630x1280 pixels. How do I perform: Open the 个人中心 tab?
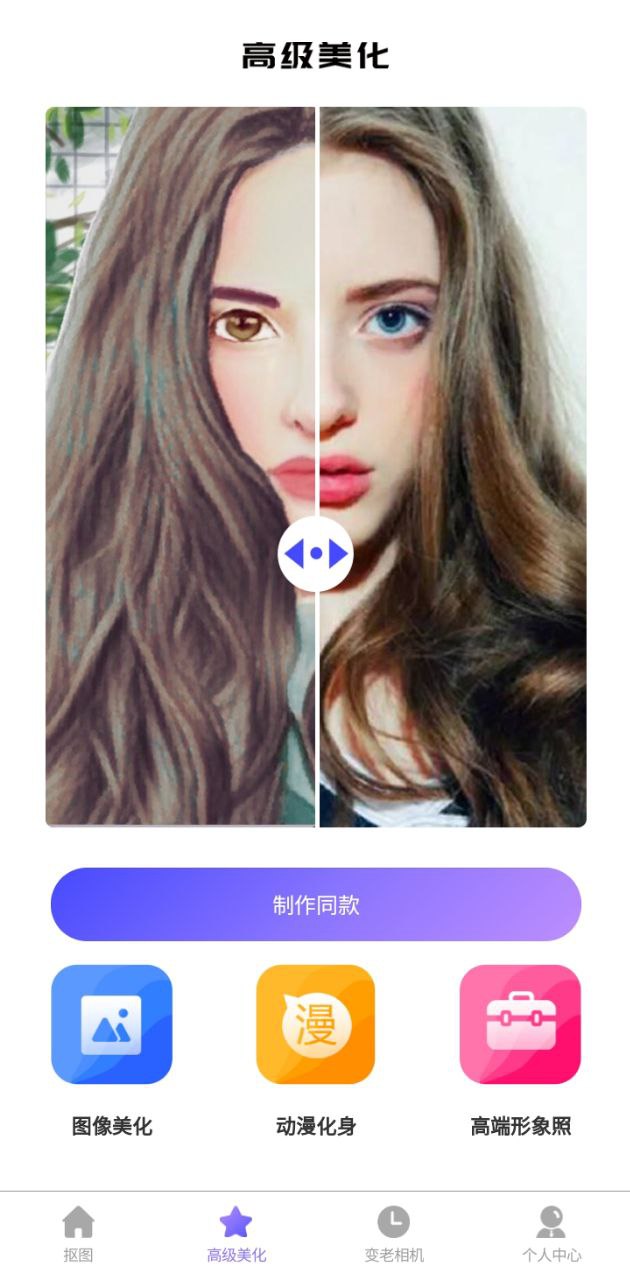pos(551,1235)
